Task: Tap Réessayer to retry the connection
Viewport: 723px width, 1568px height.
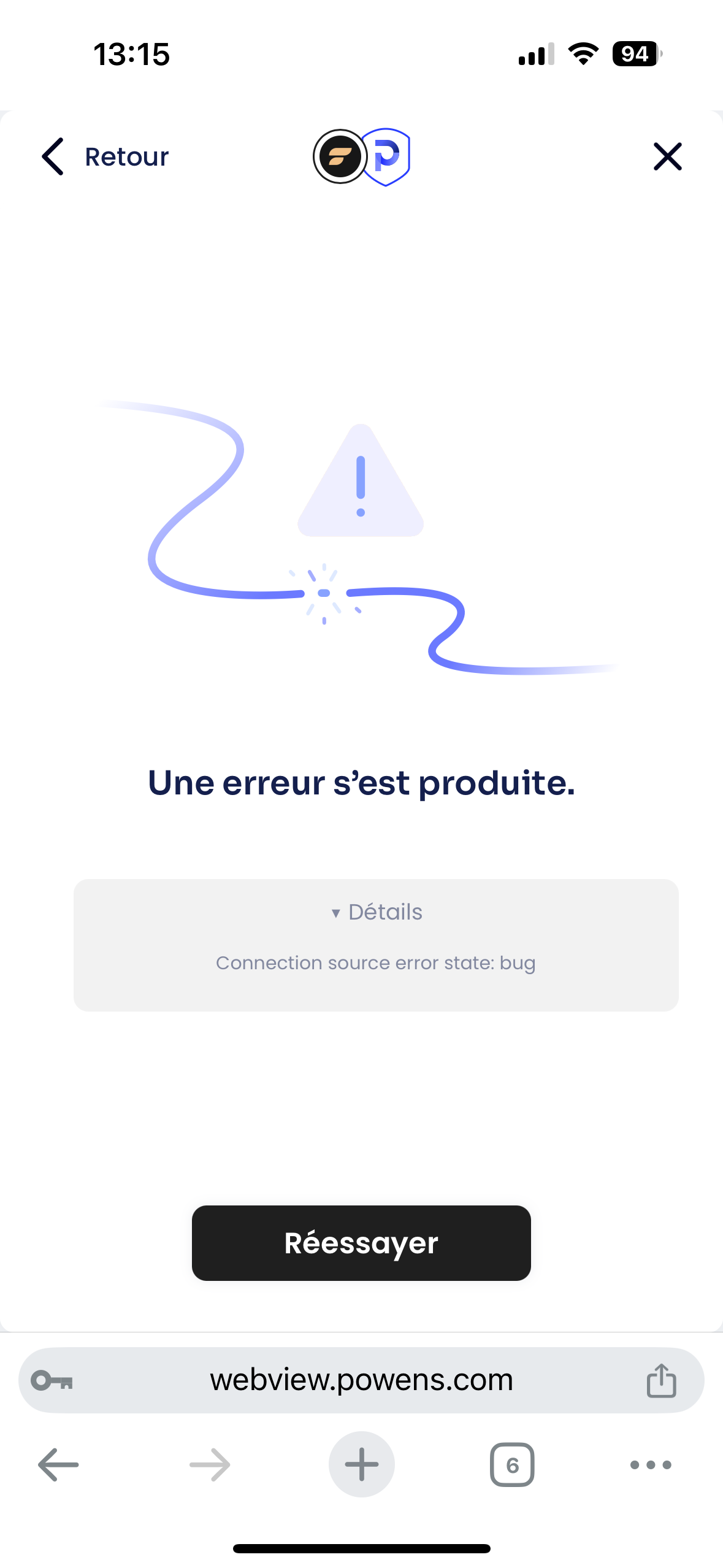Action: tap(361, 1242)
